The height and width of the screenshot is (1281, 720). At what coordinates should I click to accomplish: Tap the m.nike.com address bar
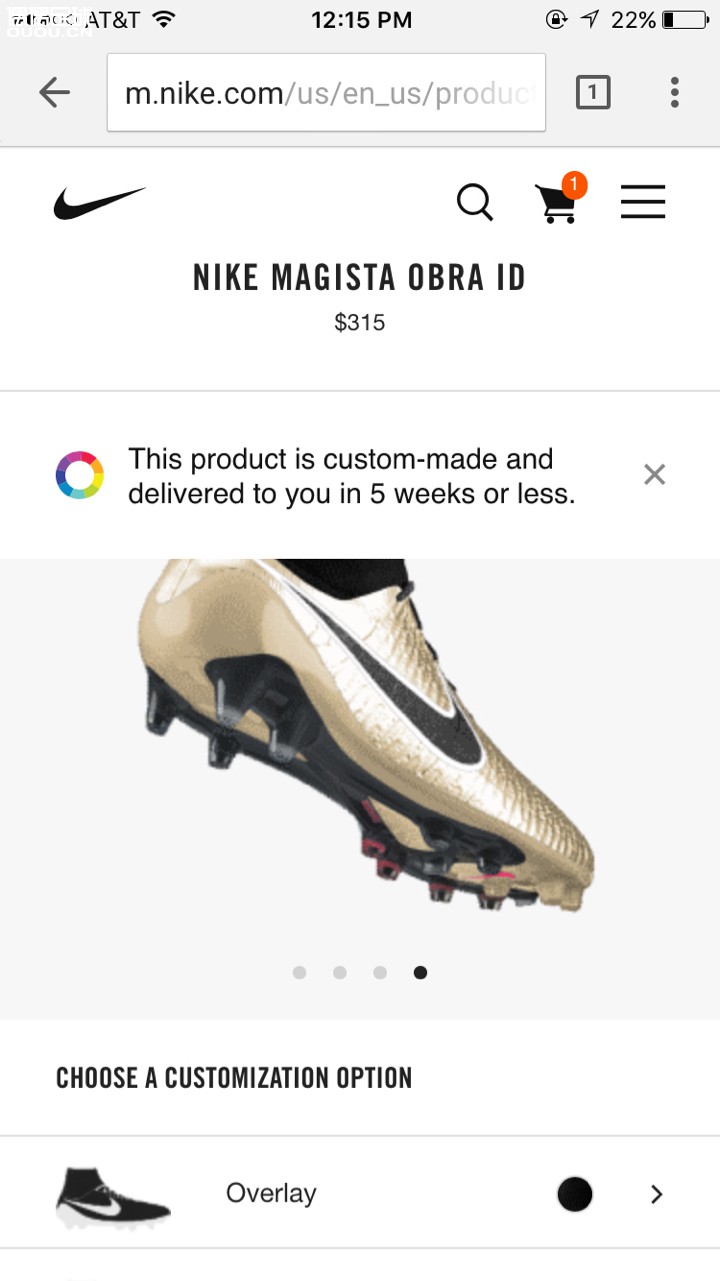326,93
